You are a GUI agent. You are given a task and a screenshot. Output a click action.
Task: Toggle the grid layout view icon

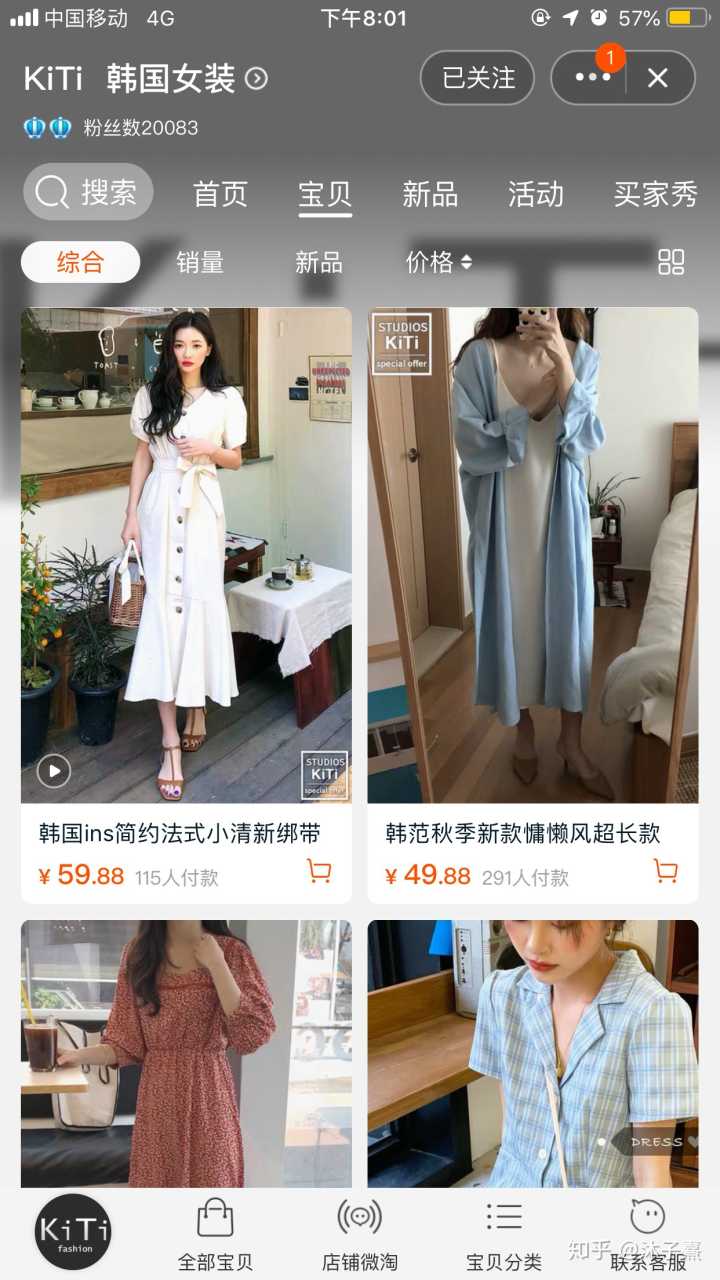(x=671, y=262)
